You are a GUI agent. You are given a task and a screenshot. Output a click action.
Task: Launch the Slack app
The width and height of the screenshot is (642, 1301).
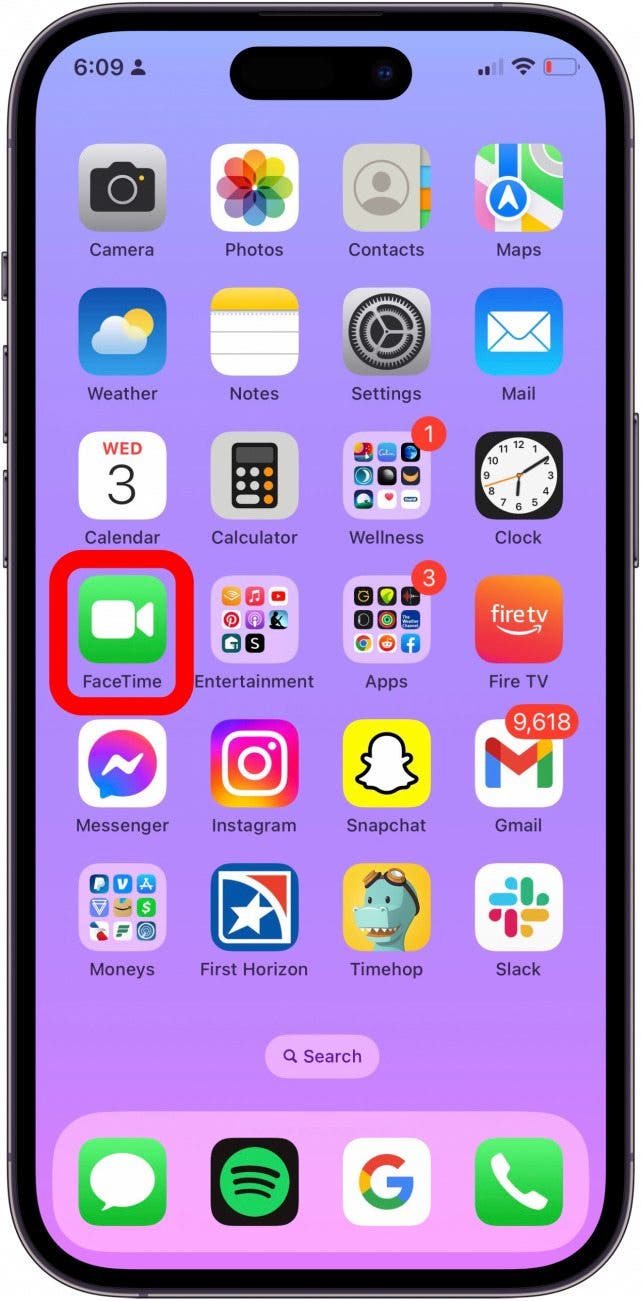pos(518,908)
